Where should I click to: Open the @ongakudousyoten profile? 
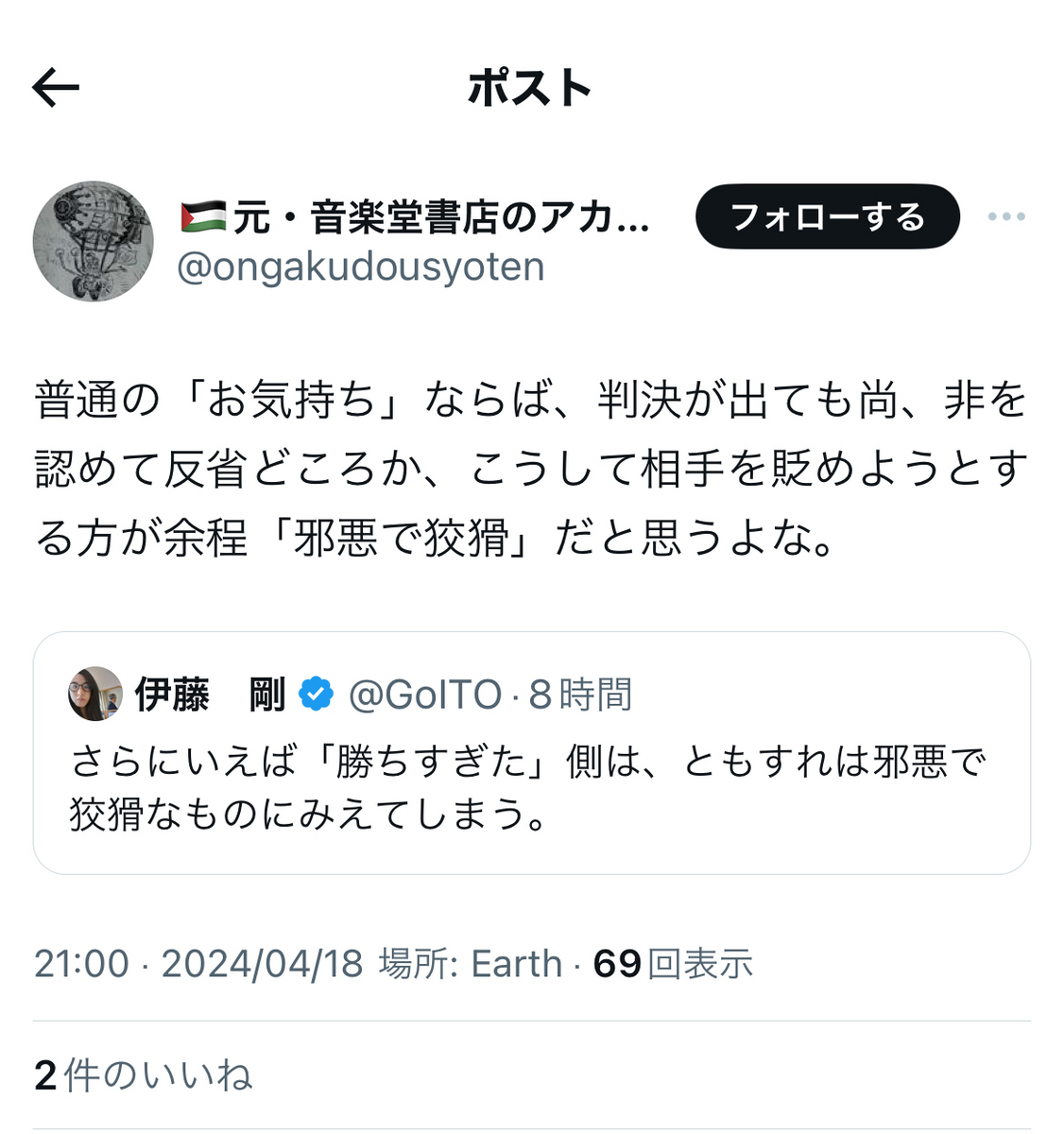(360, 267)
